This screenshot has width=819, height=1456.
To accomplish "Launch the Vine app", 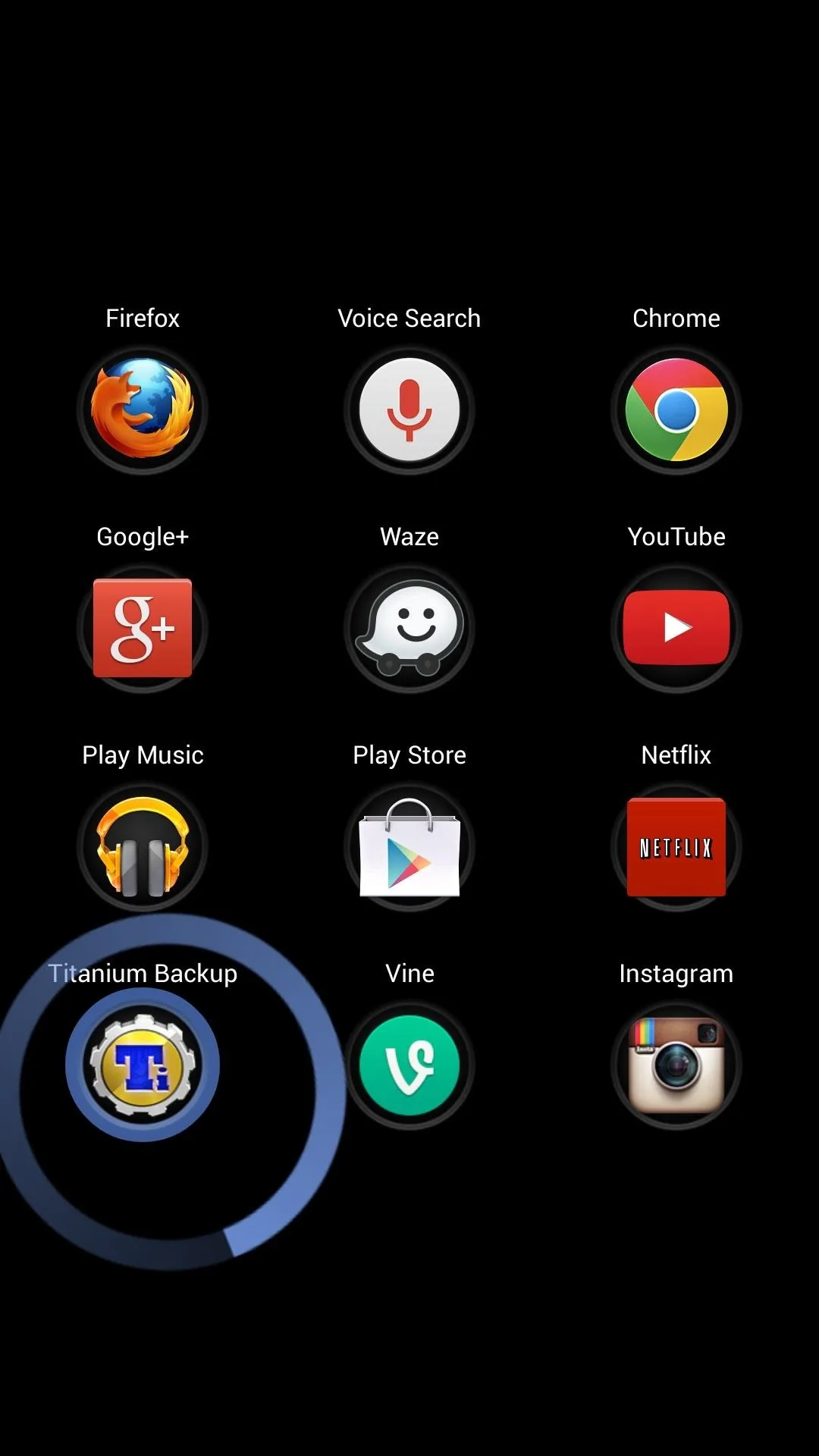I will [x=409, y=1065].
